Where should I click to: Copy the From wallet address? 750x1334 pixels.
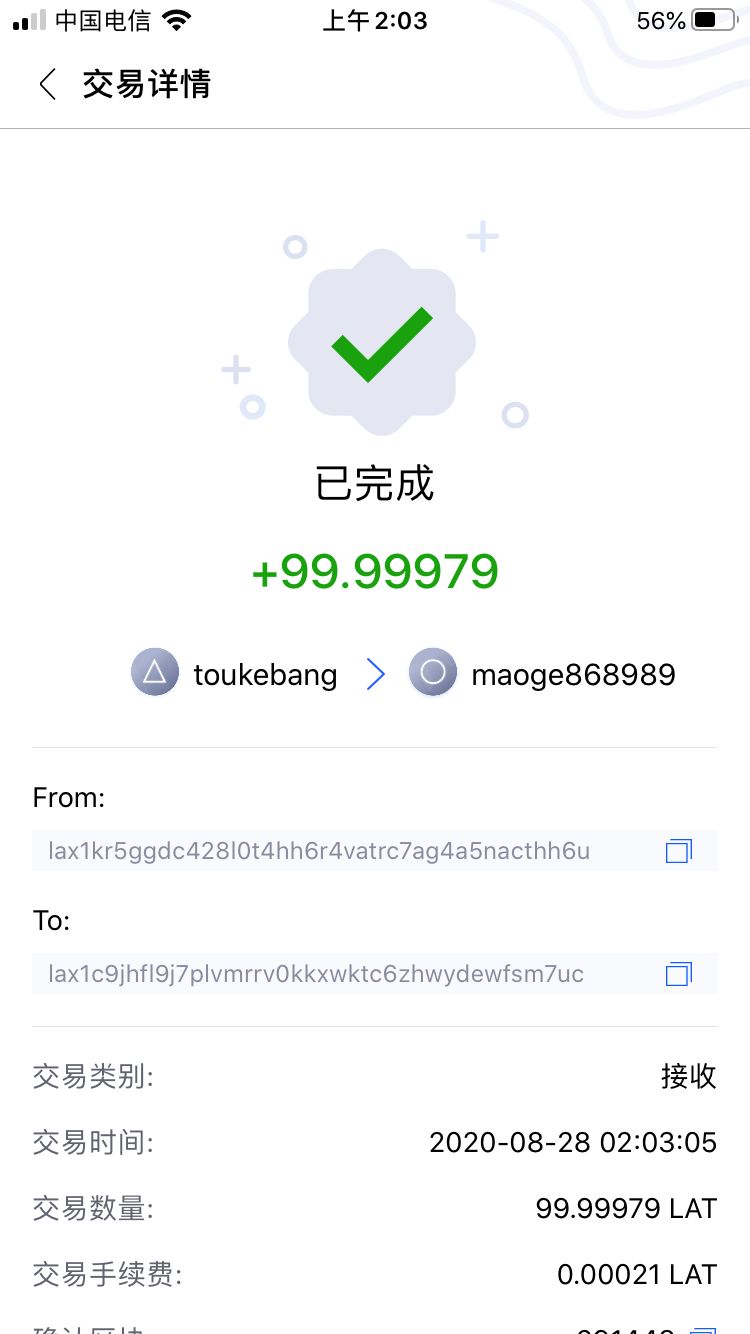pos(679,851)
